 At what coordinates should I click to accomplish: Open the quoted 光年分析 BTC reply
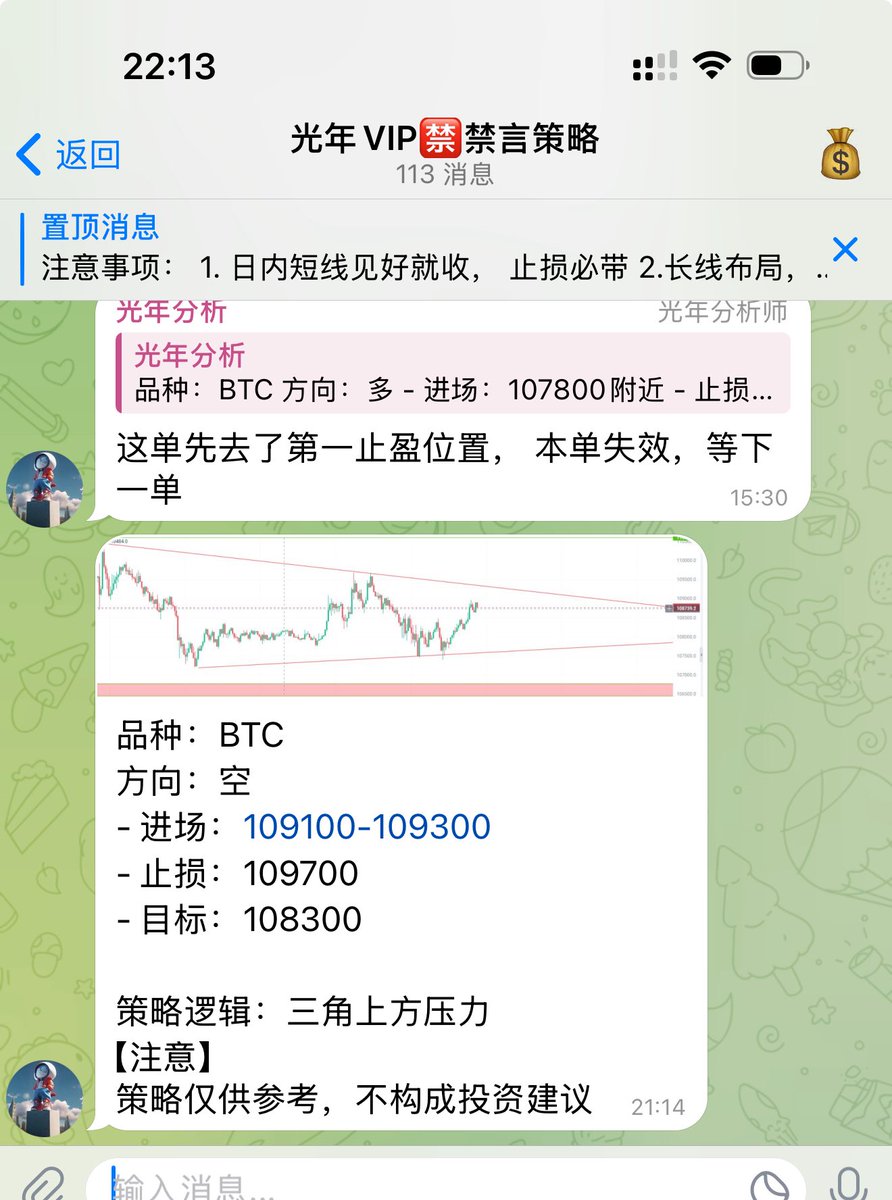pos(453,372)
